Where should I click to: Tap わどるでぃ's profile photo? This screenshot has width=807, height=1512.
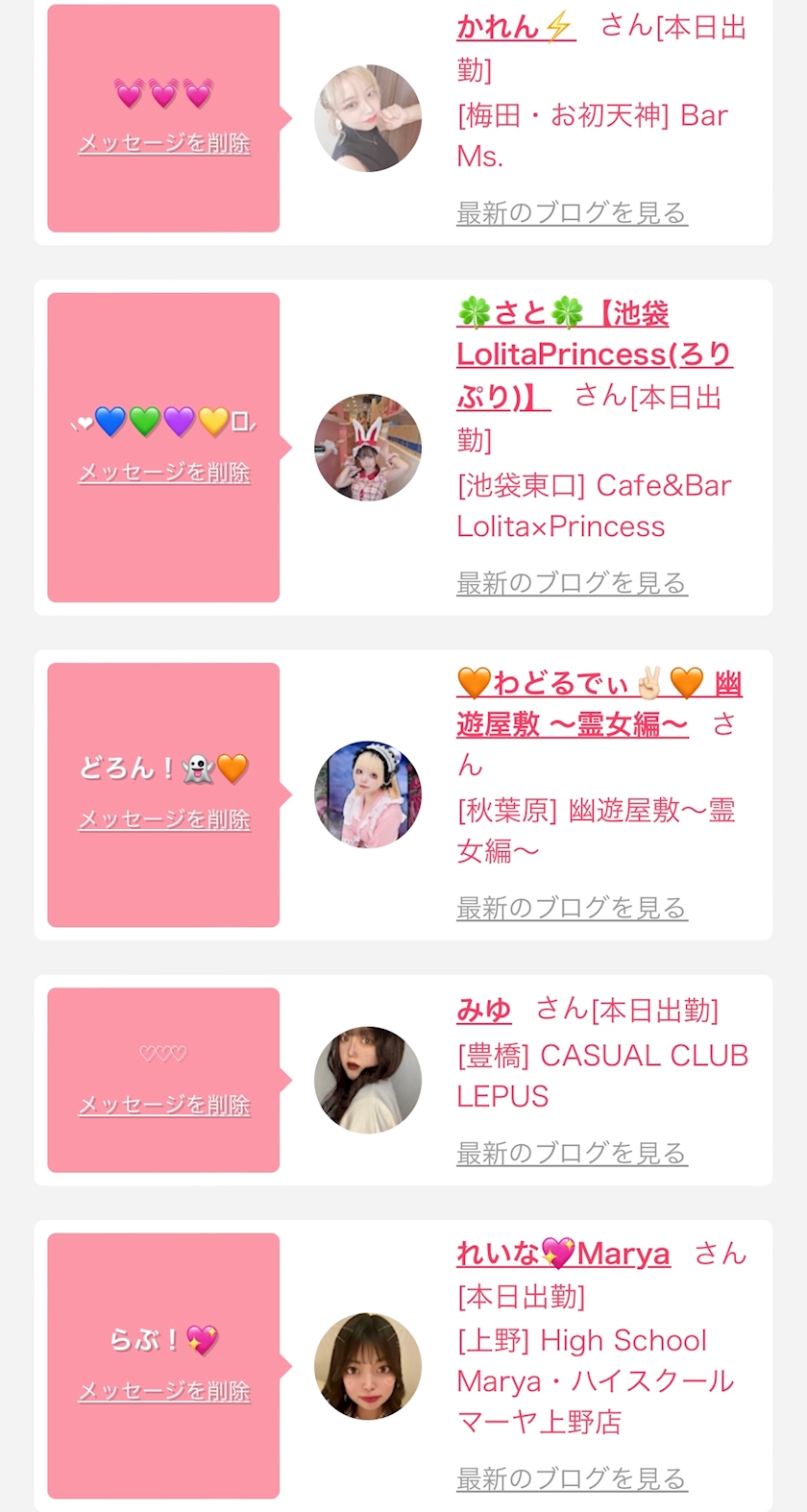pyautogui.click(x=368, y=794)
